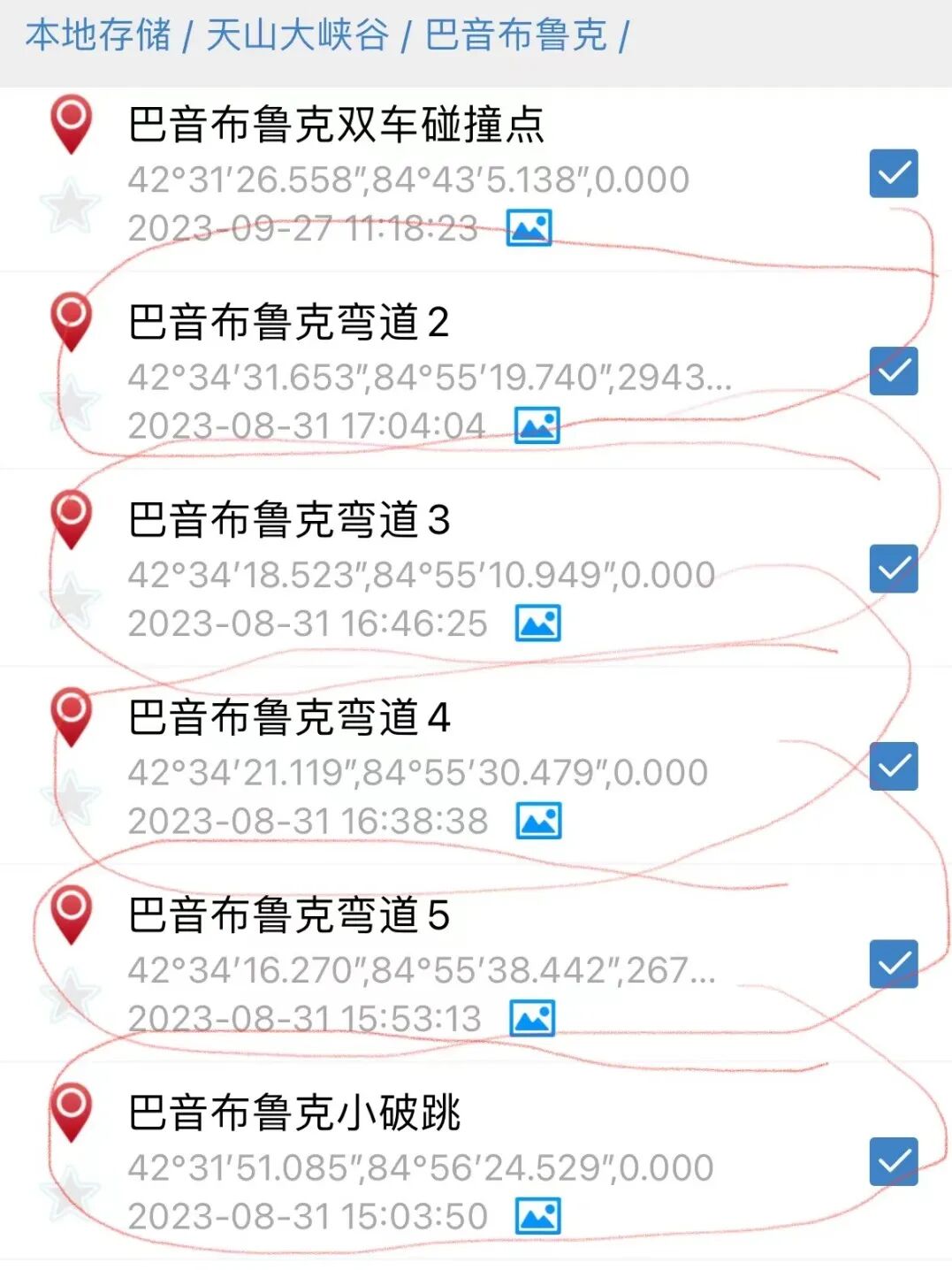
Task: Open the 本地存储 breadcrumb folder
Action: point(97,35)
